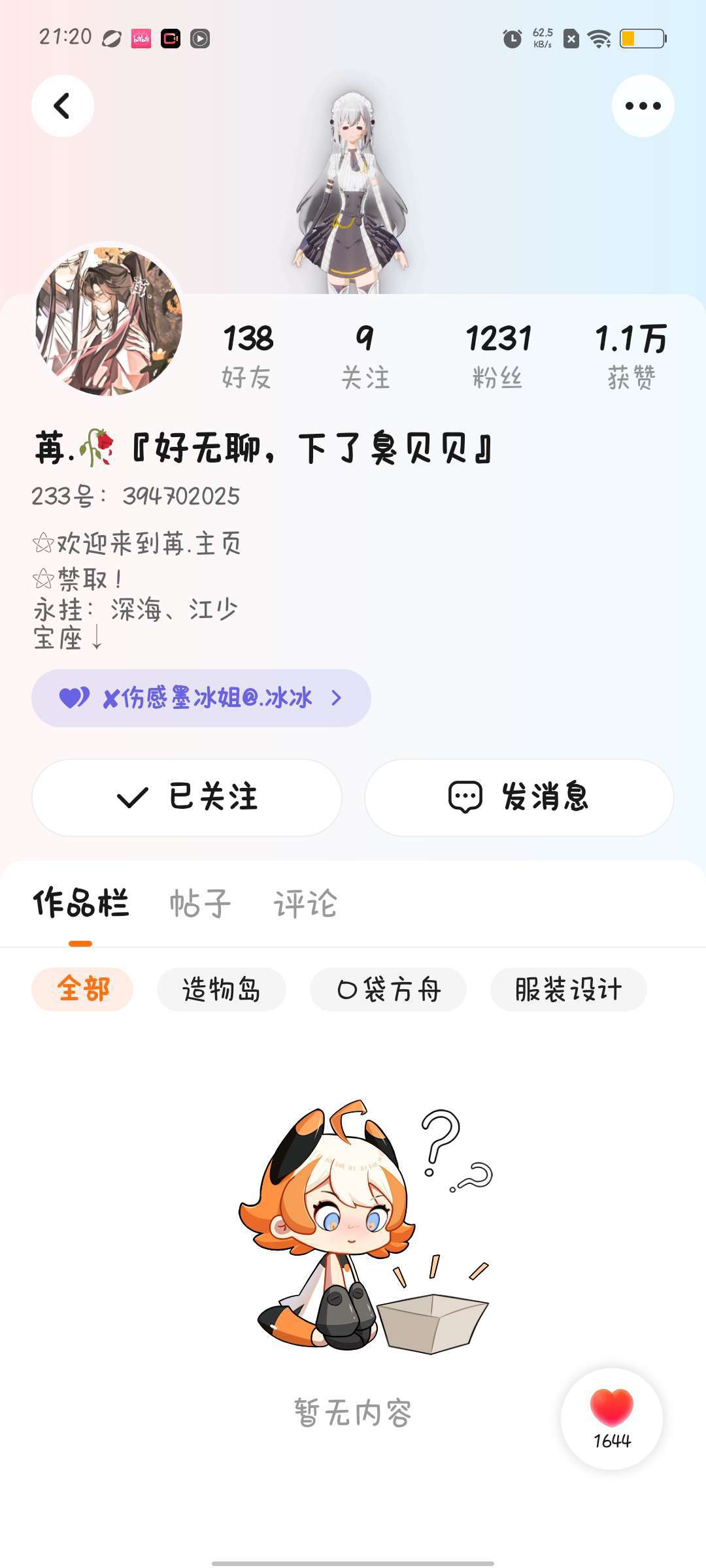This screenshot has height=1568, width=706.
Task: Open the three-dot overflow menu
Action: [643, 106]
